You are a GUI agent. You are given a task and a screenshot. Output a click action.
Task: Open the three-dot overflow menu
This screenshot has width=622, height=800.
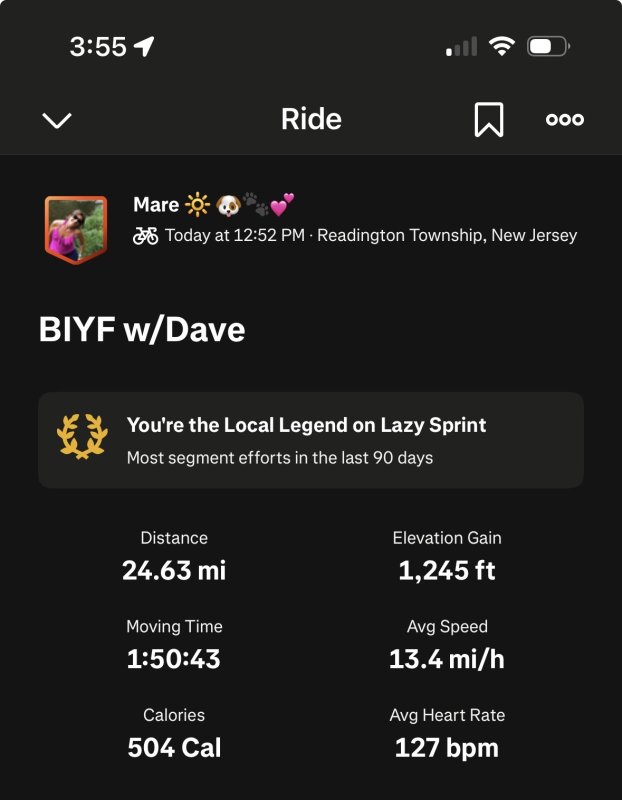click(x=564, y=120)
